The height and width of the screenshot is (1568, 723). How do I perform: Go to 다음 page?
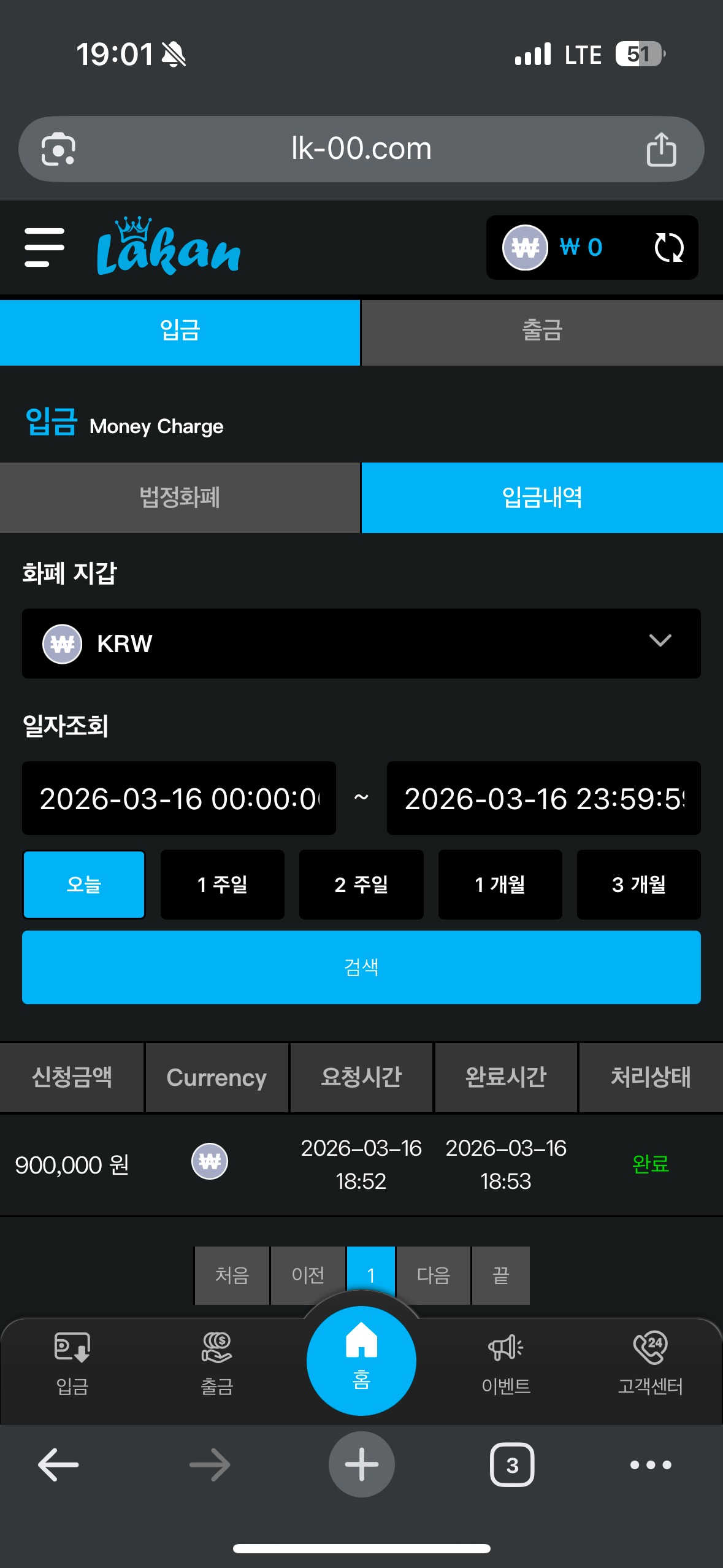click(434, 1275)
